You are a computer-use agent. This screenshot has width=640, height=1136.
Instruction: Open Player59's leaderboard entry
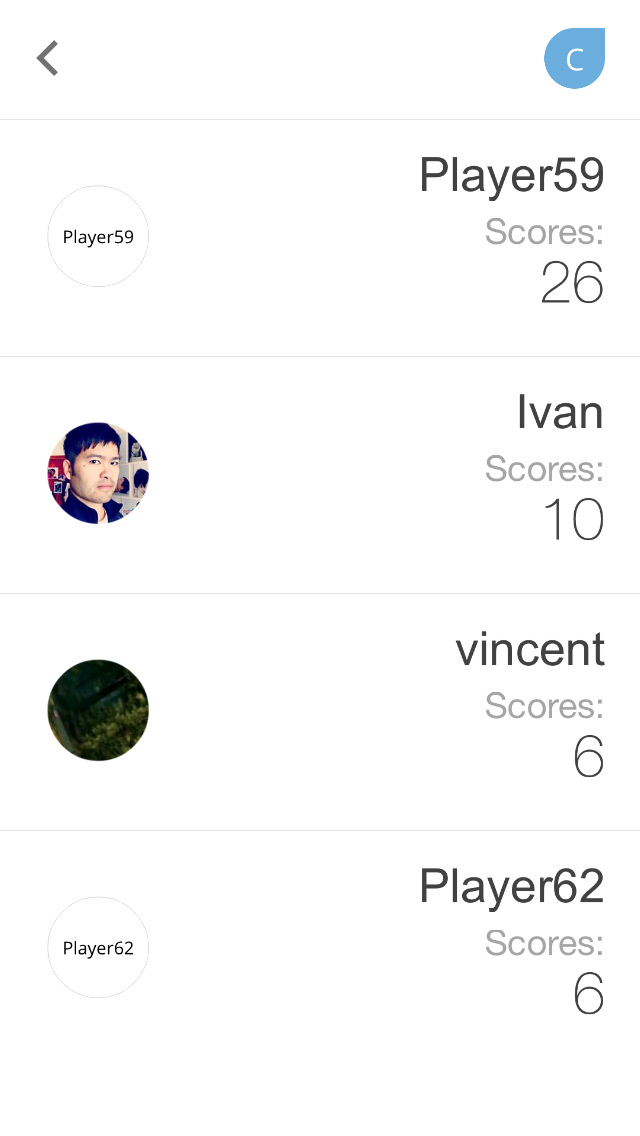320,238
